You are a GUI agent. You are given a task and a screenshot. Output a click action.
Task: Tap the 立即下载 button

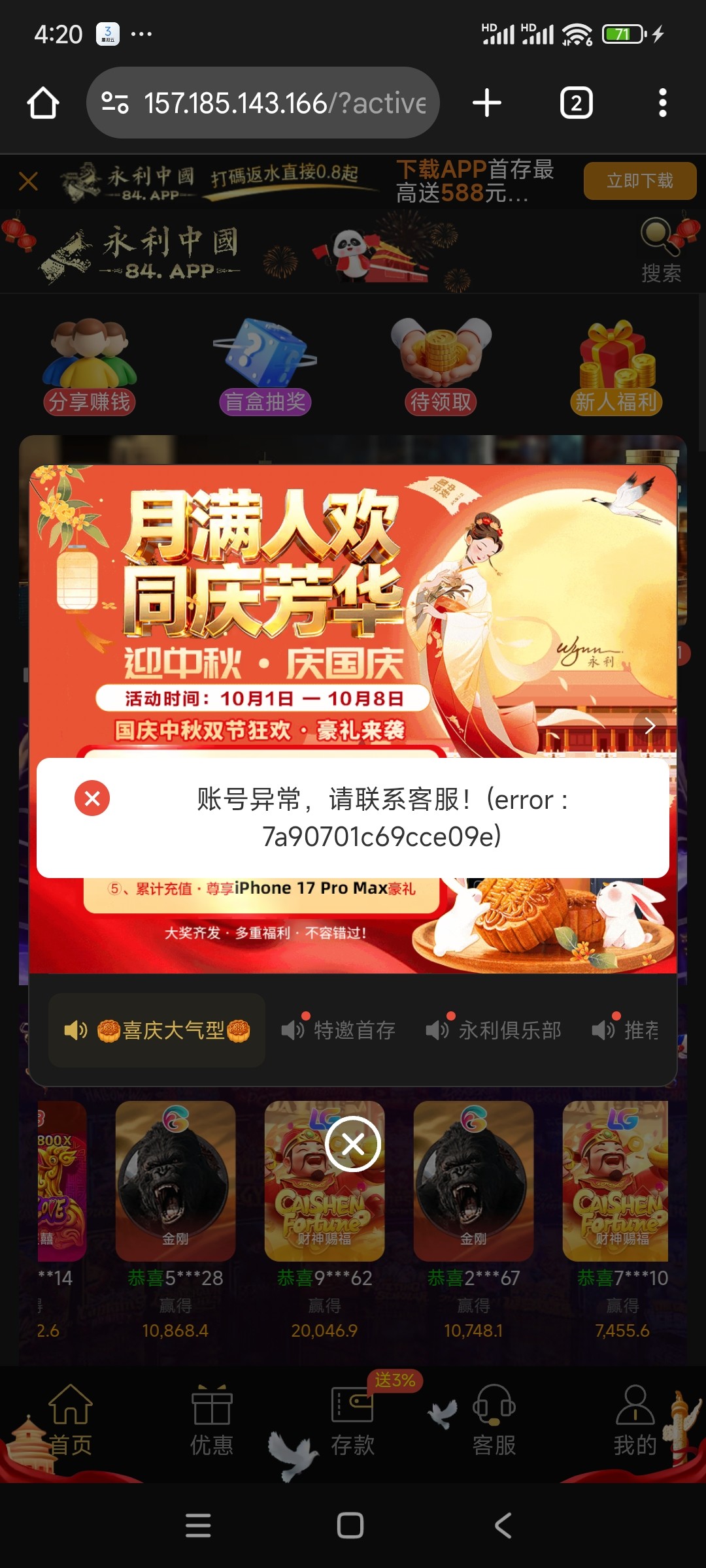[x=639, y=181]
